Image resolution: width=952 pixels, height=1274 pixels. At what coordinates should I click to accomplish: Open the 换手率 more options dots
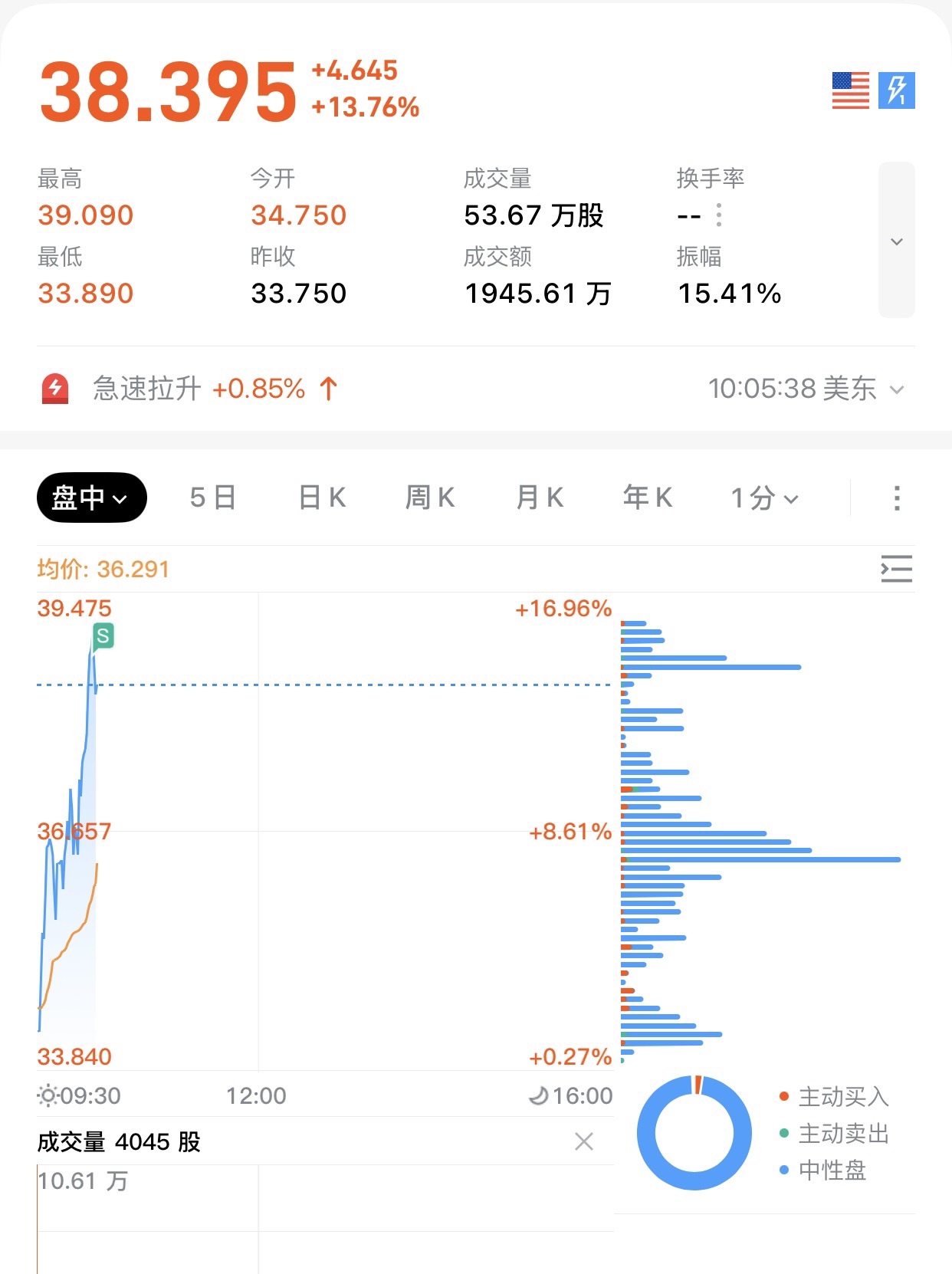(x=718, y=215)
